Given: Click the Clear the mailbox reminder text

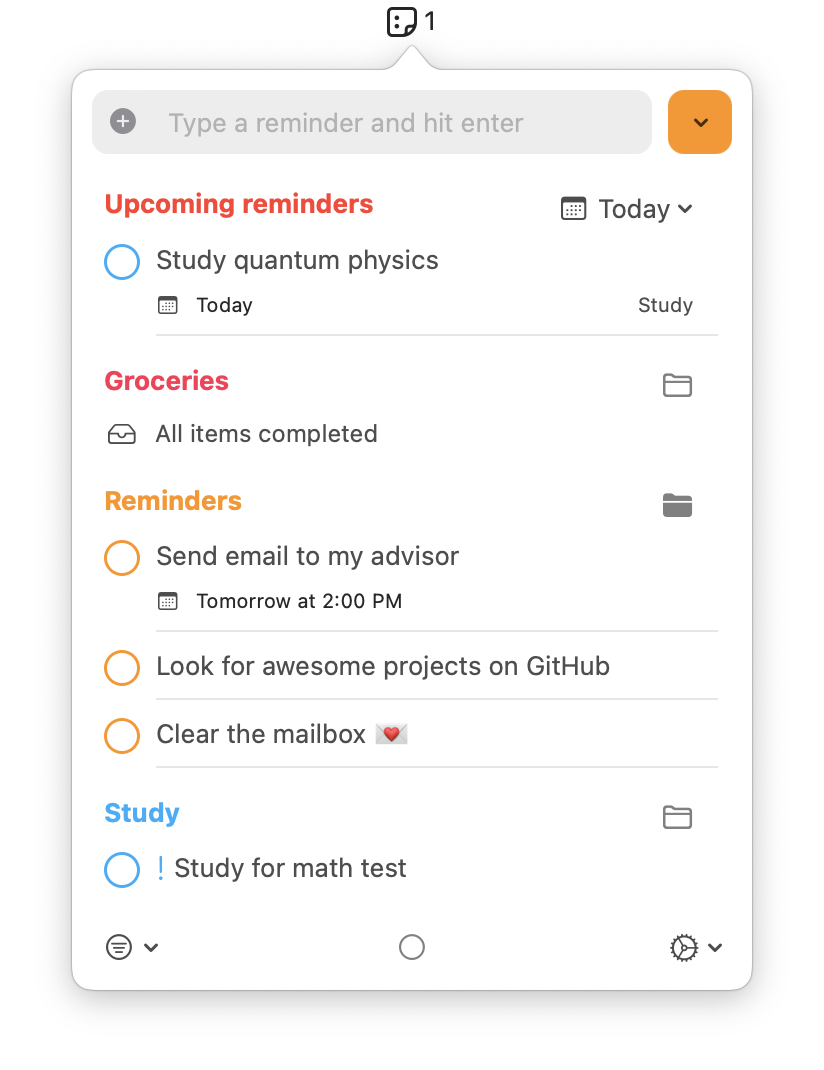Looking at the screenshot, I should (x=262, y=734).
